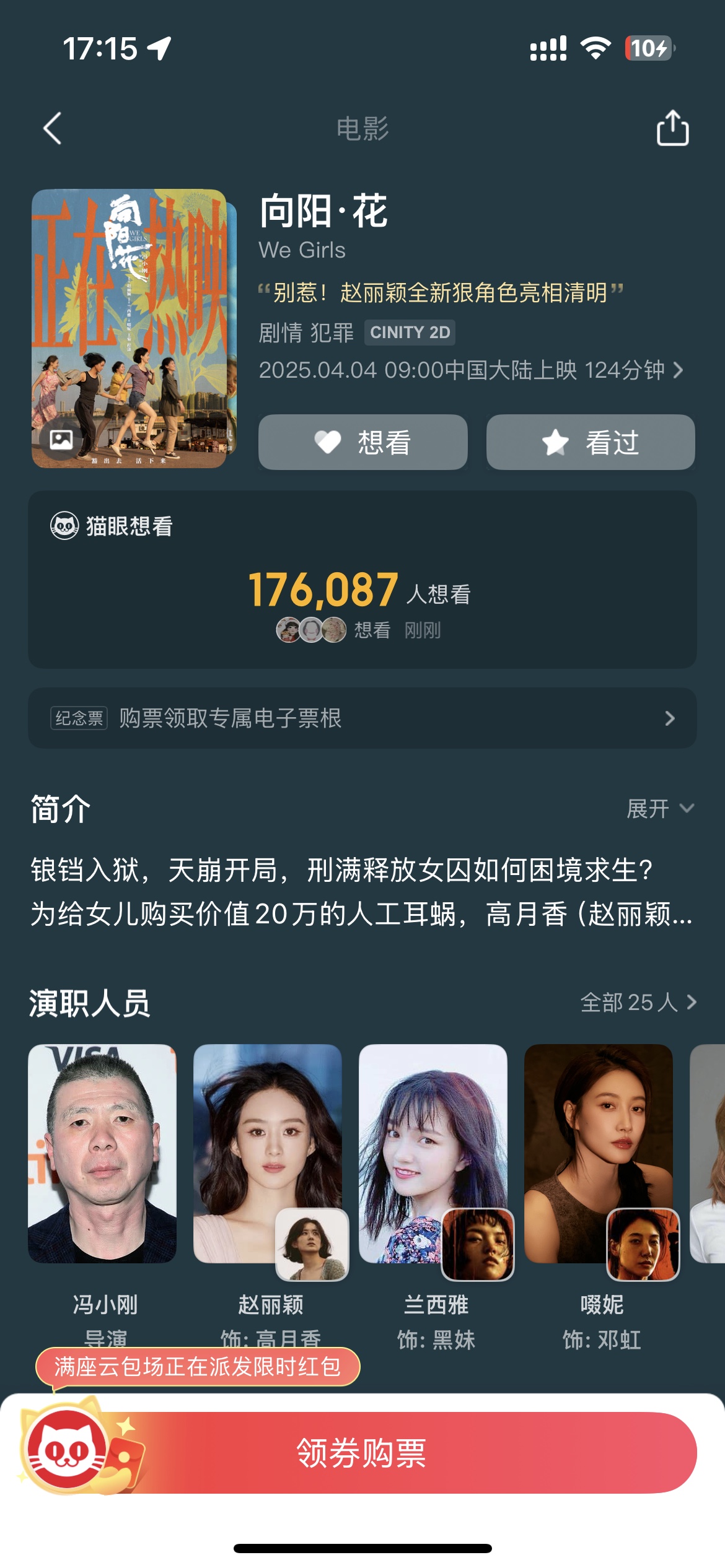The width and height of the screenshot is (725, 1568).
Task: Open the 满座云包场 red packet banner
Action: tap(198, 1366)
